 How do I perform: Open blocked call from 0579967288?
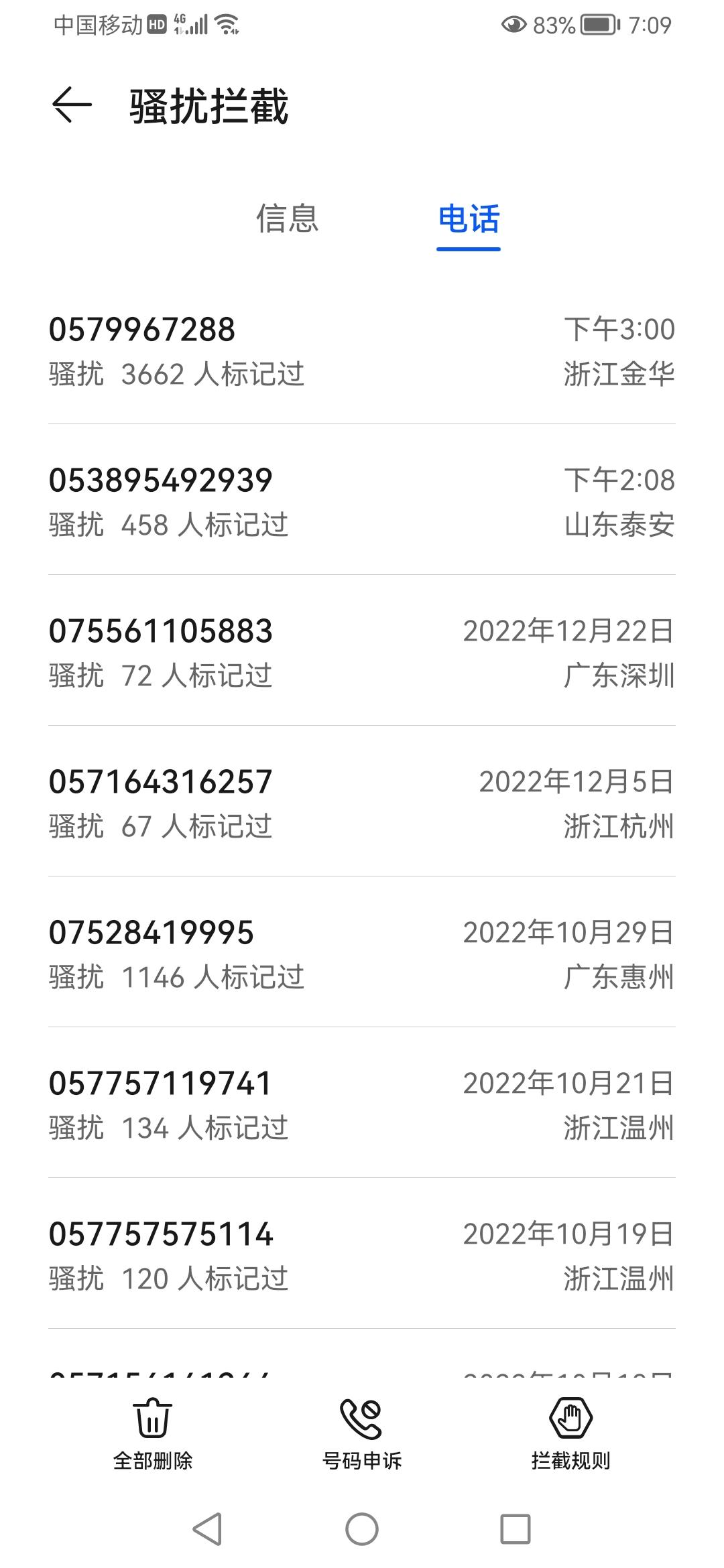point(361,350)
